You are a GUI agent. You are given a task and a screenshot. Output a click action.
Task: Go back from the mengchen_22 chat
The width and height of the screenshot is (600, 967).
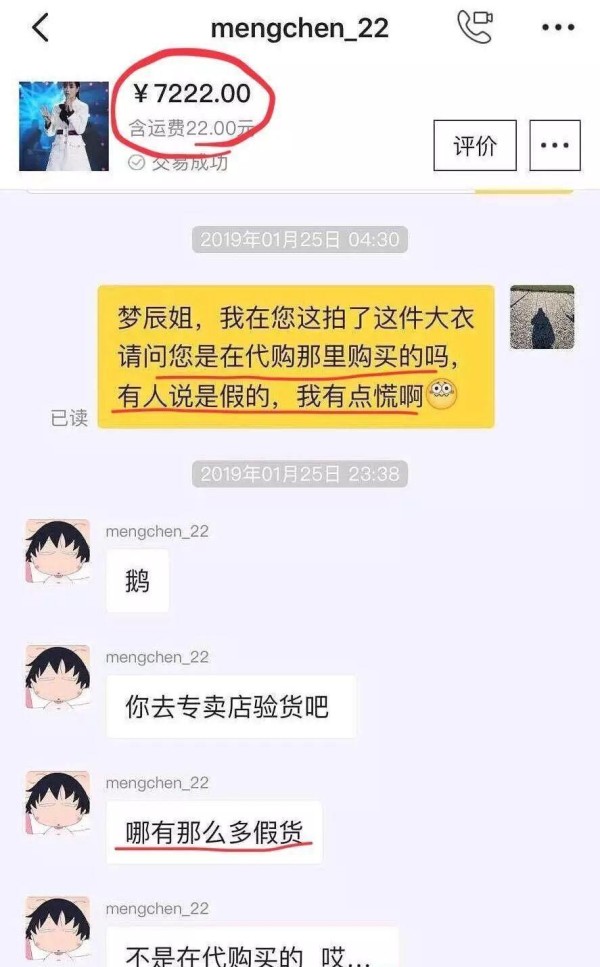pos(40,28)
